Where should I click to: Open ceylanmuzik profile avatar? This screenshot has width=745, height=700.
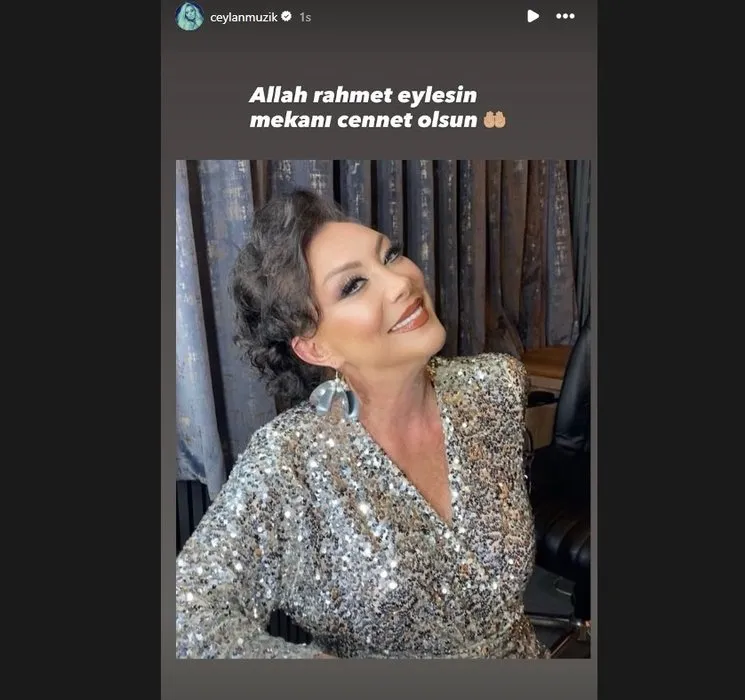189,16
